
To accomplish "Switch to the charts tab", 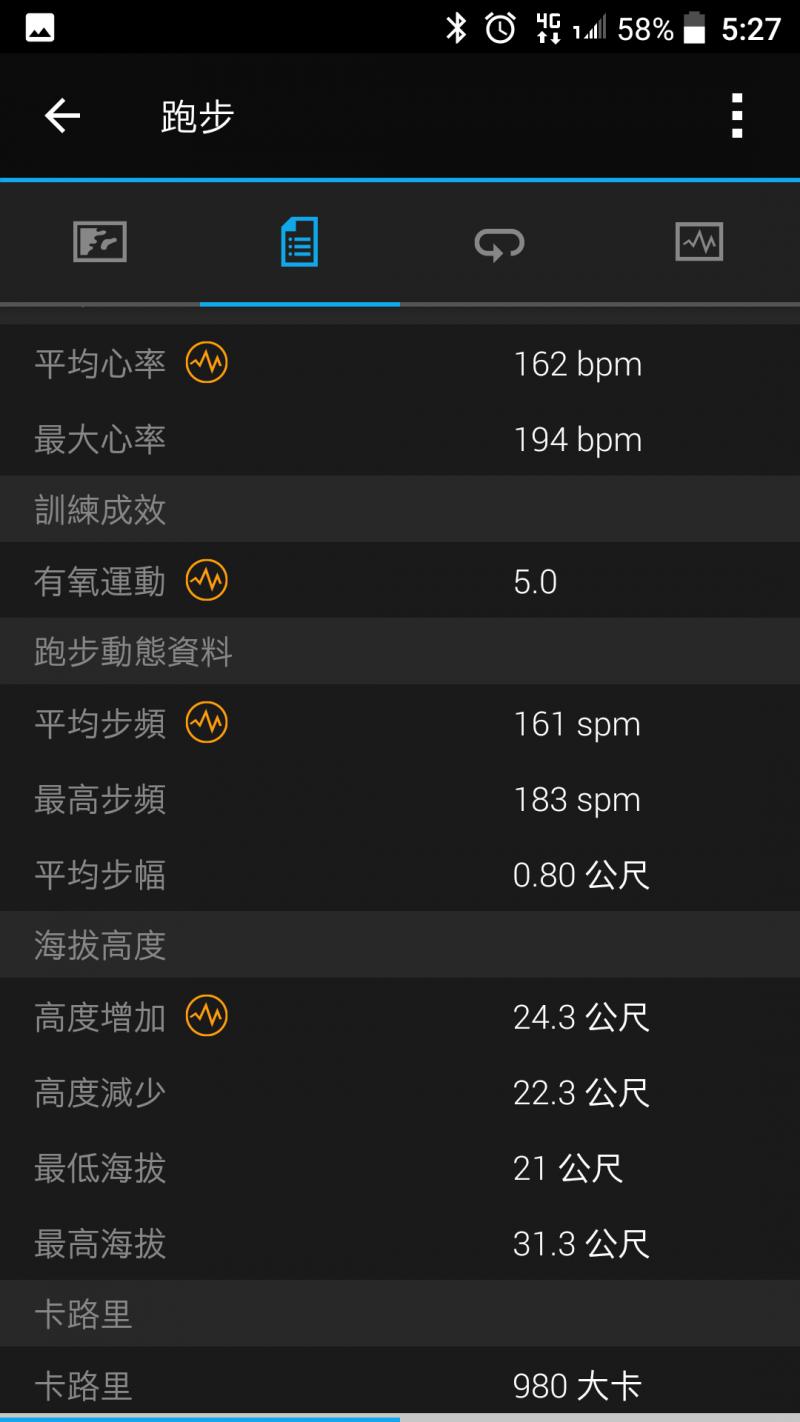I will [699, 242].
